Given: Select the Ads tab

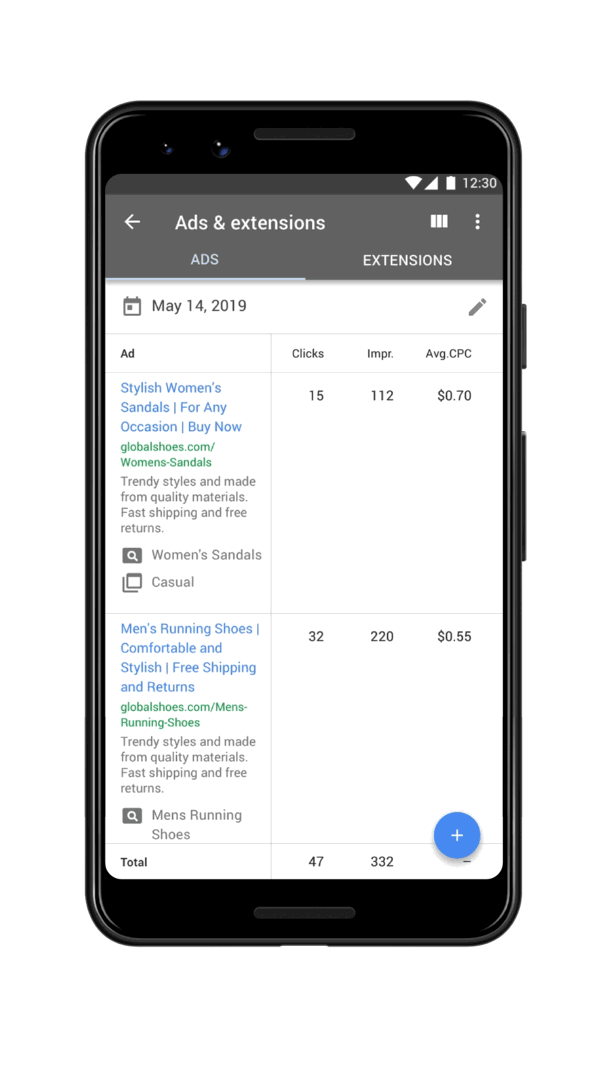Looking at the screenshot, I should [205, 260].
